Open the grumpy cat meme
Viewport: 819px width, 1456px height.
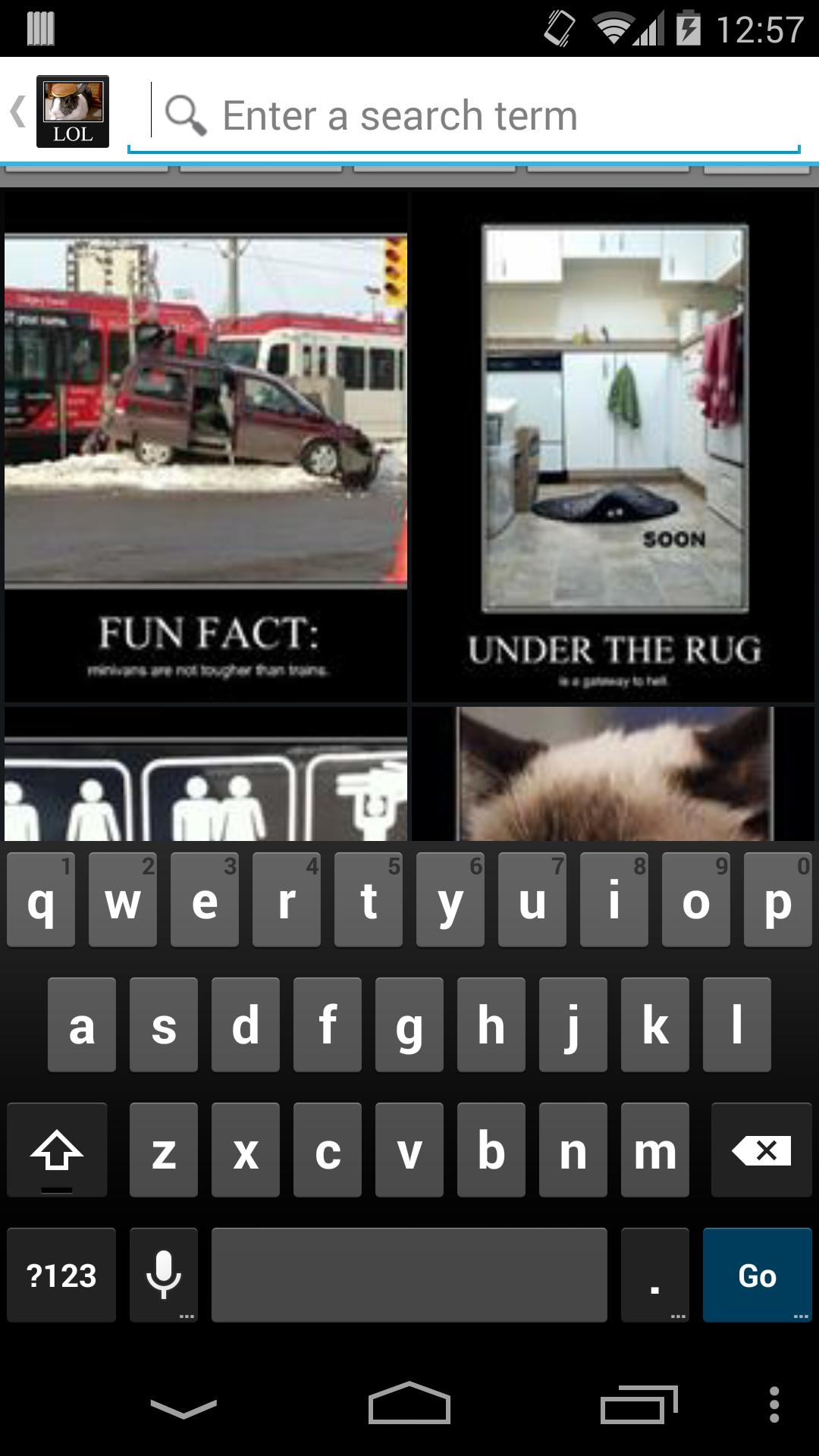coord(613,775)
